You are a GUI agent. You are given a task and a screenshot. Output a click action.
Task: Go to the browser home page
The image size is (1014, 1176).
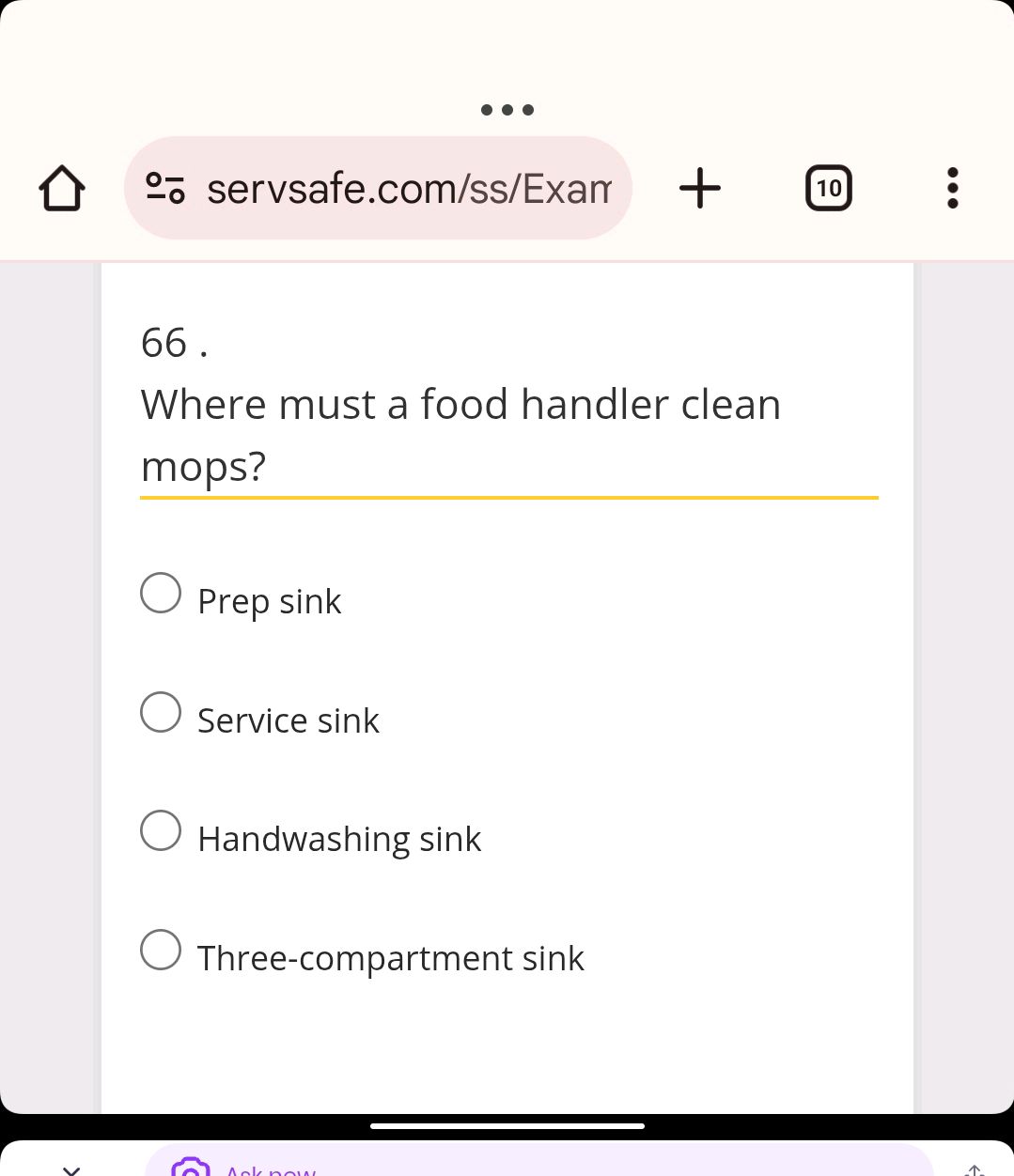[x=61, y=188]
